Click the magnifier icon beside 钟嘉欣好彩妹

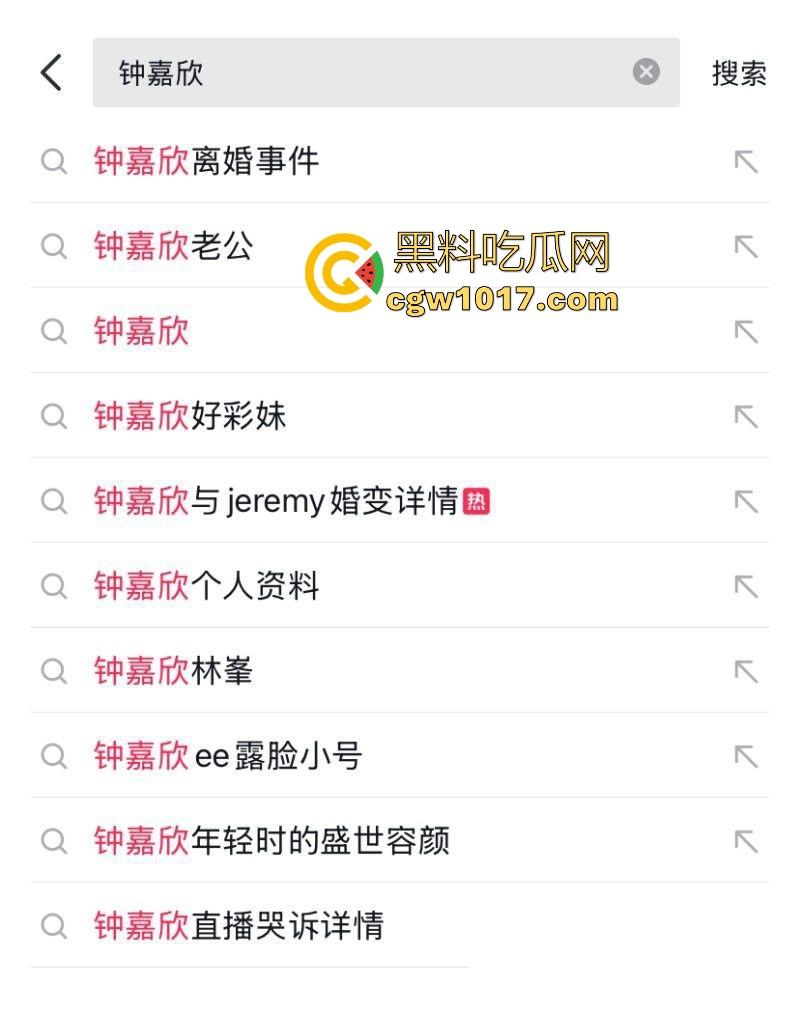54,417
